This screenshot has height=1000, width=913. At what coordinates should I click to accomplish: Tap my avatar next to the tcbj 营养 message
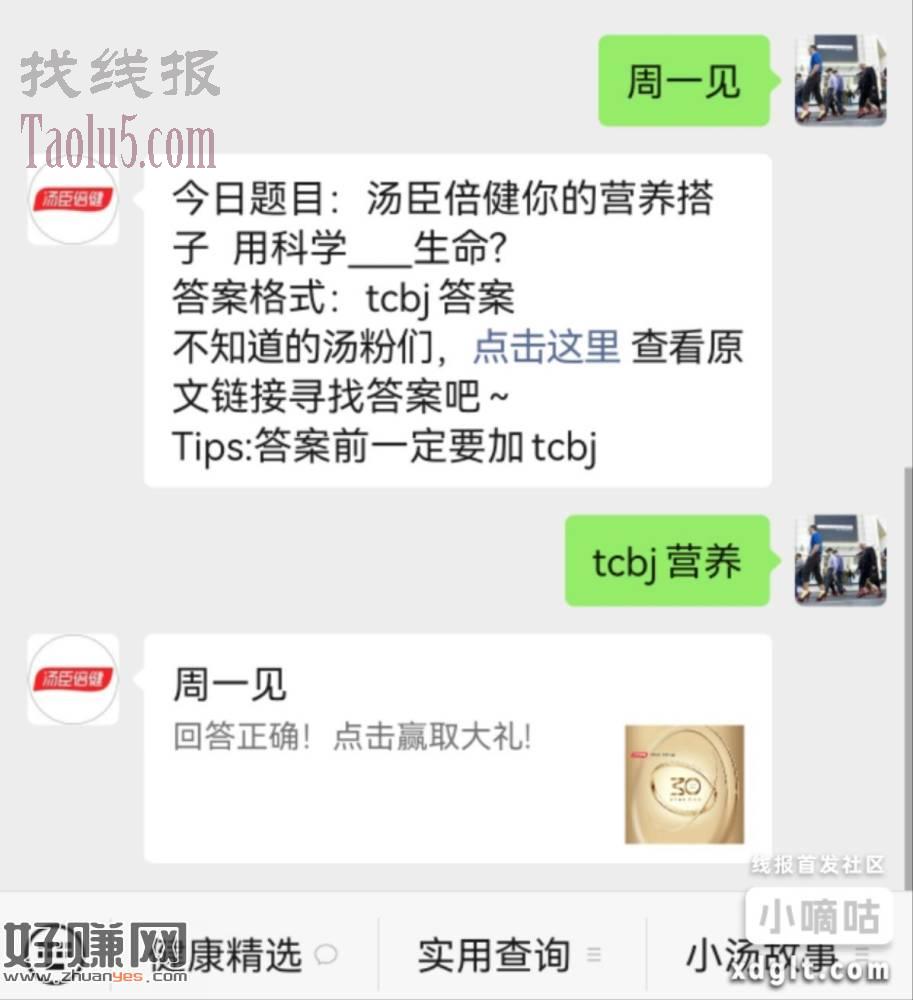pyautogui.click(x=840, y=561)
